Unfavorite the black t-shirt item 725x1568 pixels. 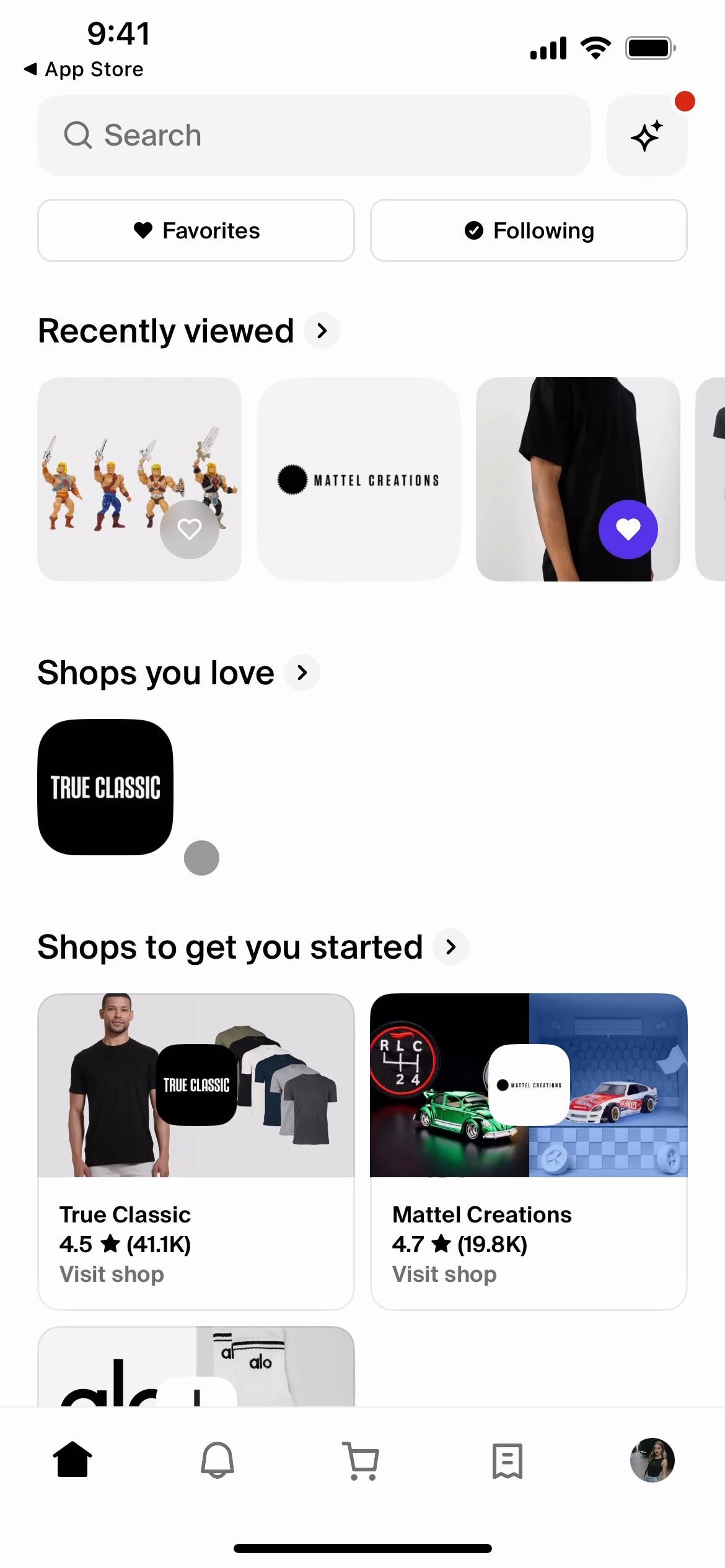pos(628,529)
